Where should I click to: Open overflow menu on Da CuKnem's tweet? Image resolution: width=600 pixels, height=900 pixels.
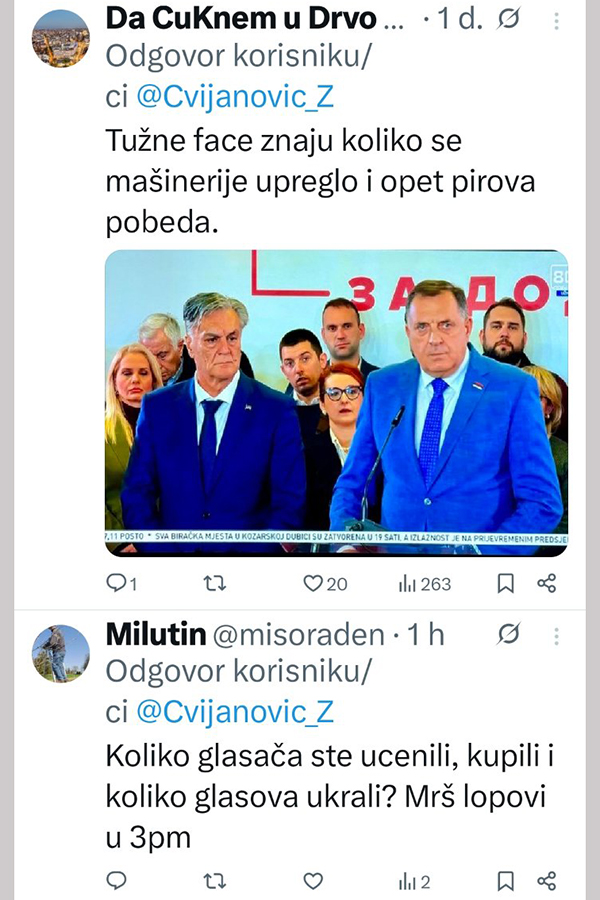557,22
